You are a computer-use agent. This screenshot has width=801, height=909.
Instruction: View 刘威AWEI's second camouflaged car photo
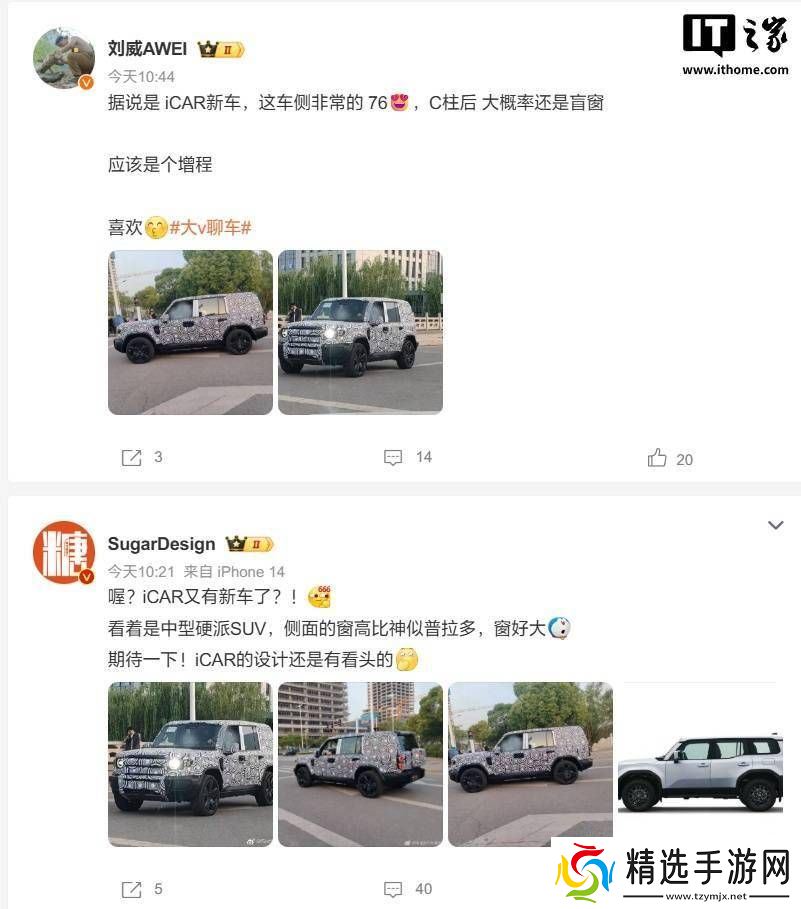click(x=360, y=332)
